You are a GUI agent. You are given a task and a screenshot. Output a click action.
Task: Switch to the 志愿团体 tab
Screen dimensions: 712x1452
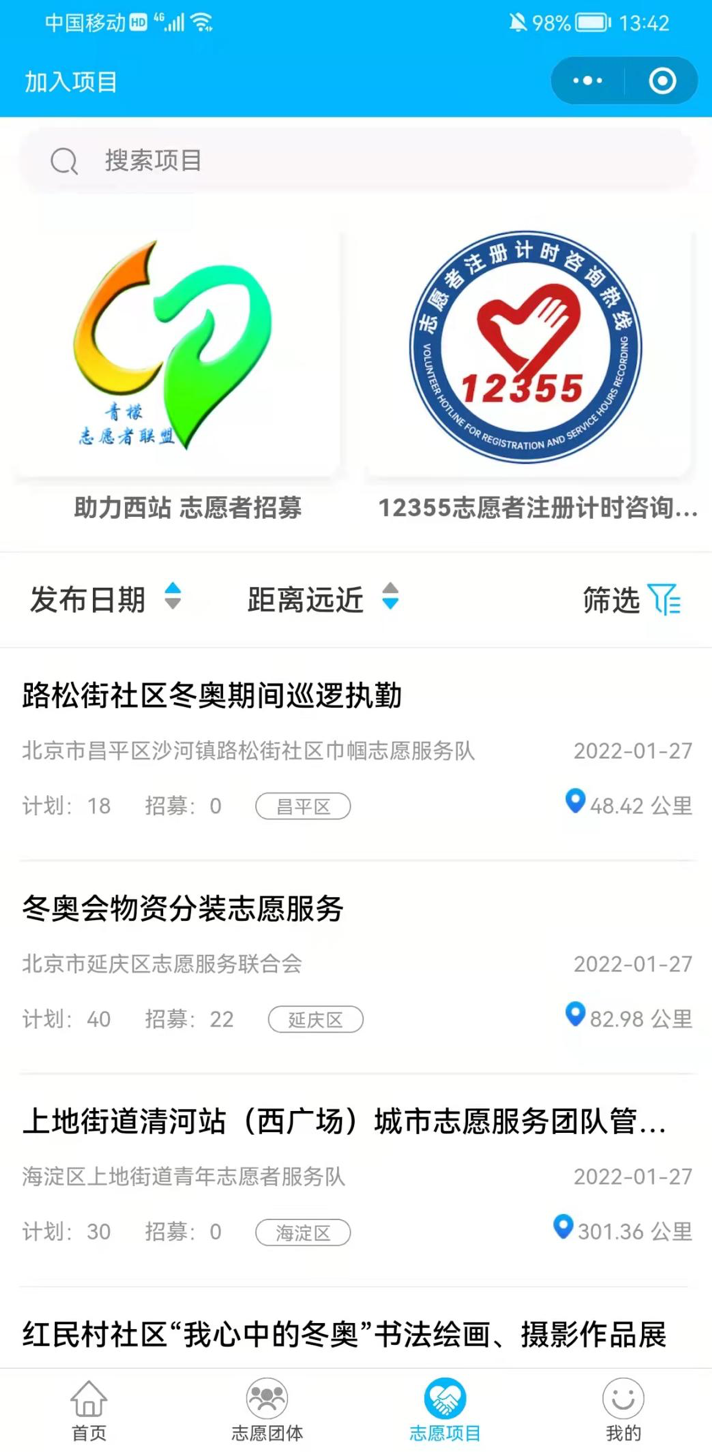tap(267, 1410)
